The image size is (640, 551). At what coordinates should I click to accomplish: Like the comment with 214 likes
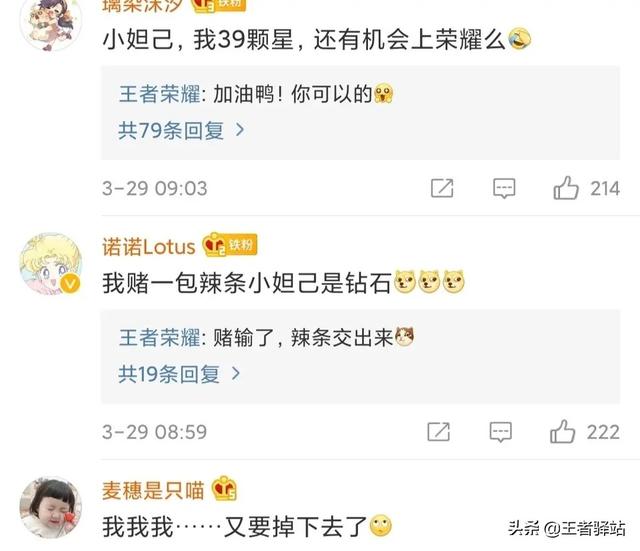pyautogui.click(x=566, y=188)
